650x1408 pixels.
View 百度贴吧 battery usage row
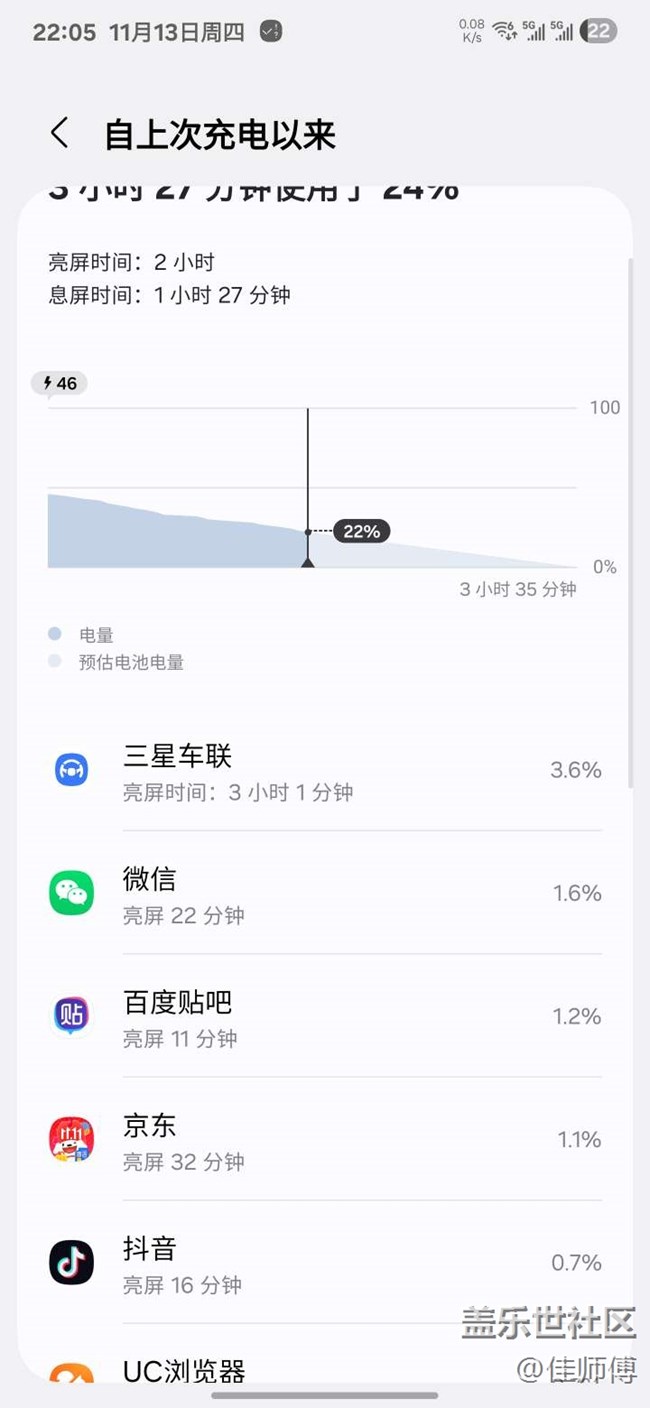click(x=325, y=1016)
